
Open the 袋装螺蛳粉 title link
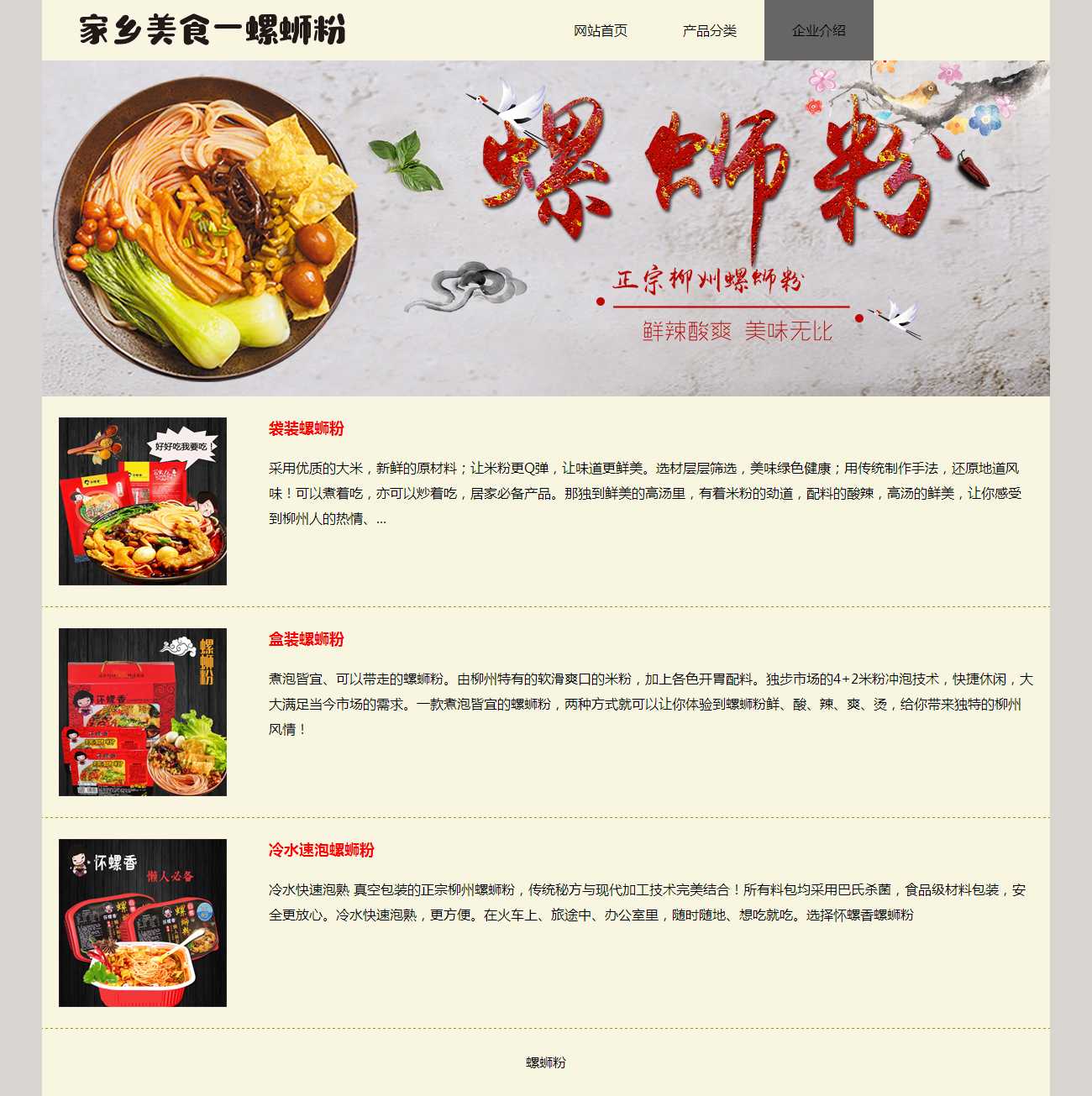[x=306, y=428]
